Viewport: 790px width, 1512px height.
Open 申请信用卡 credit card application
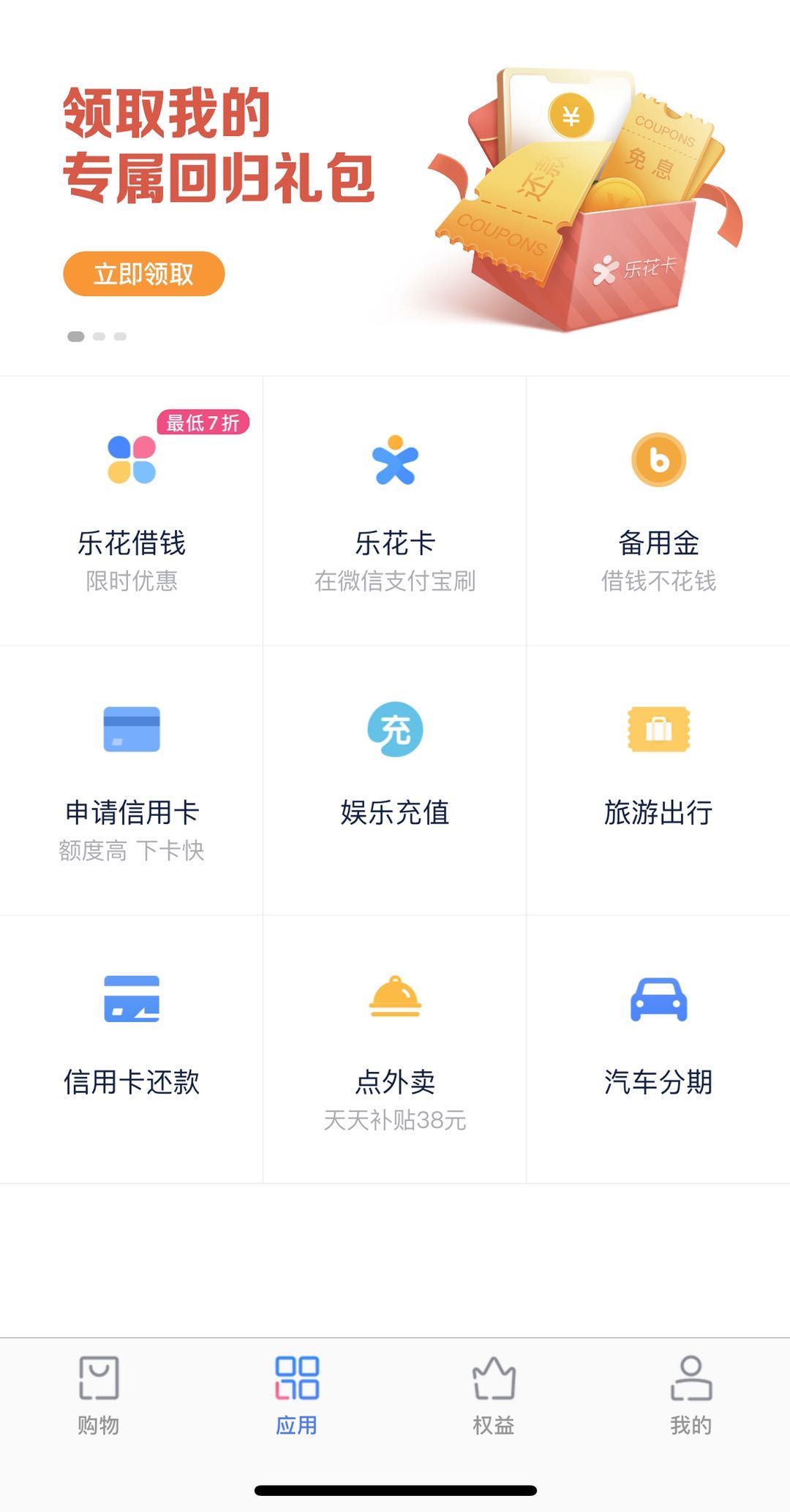(132, 779)
